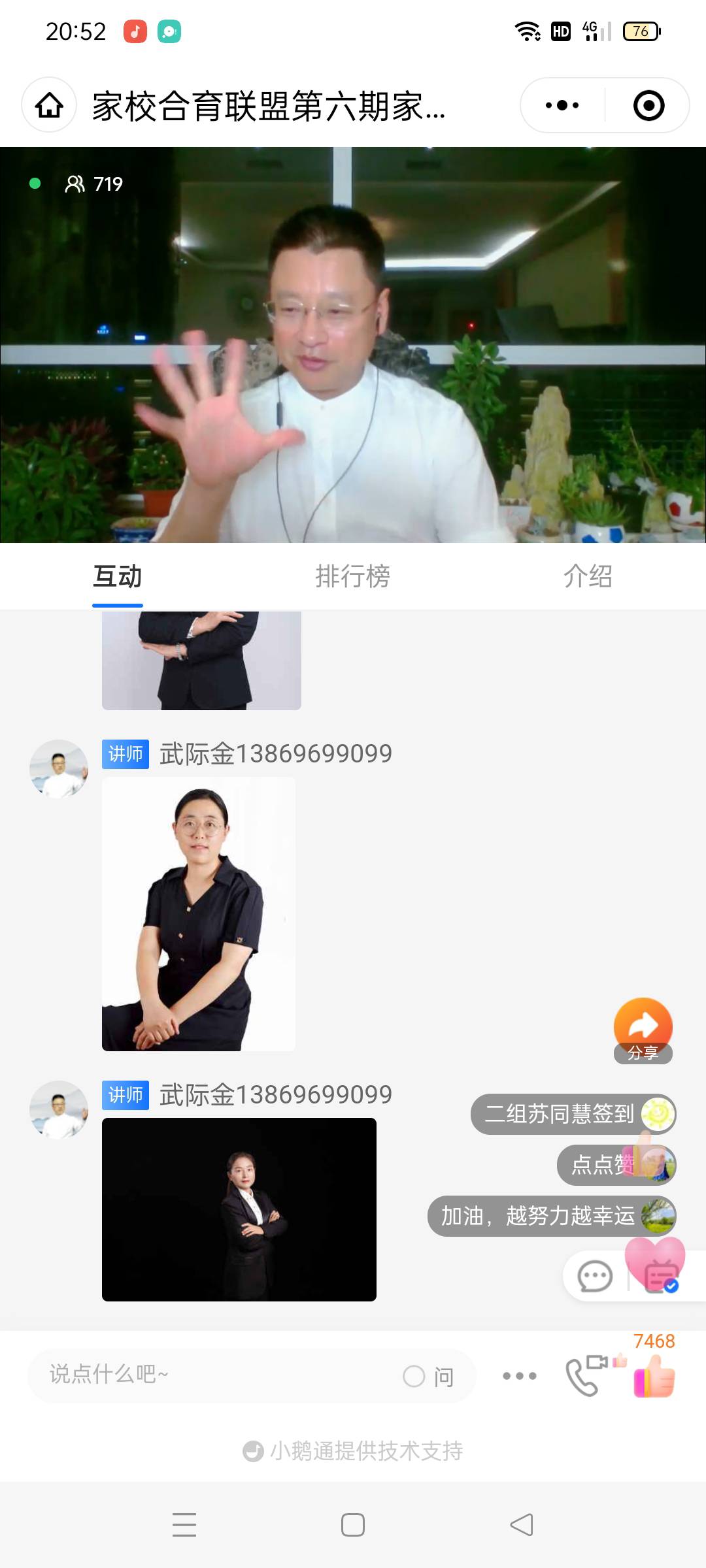This screenshot has width=706, height=1568.
Task: Tap the viewer count 719 indicator
Action: (x=93, y=185)
